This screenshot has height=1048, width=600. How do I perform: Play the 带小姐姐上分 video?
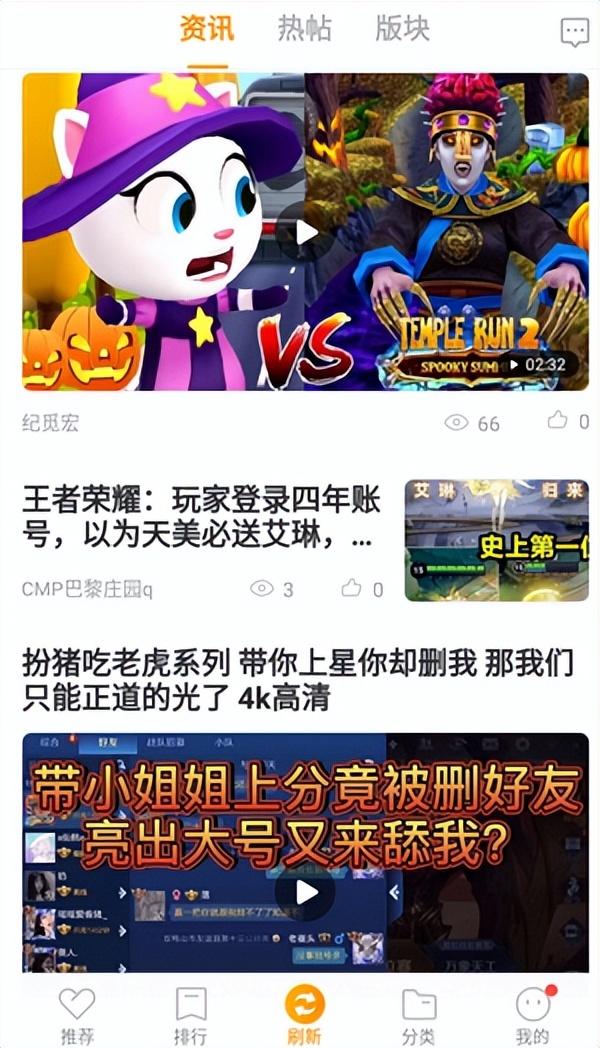pyautogui.click(x=305, y=892)
